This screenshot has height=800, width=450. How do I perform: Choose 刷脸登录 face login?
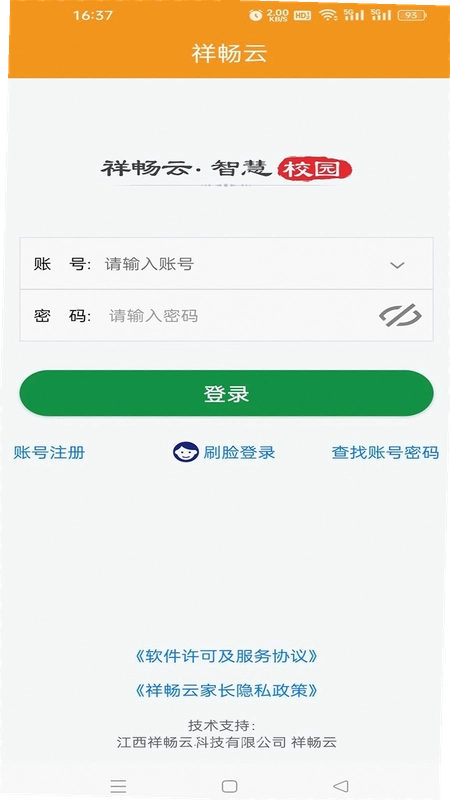[224, 452]
